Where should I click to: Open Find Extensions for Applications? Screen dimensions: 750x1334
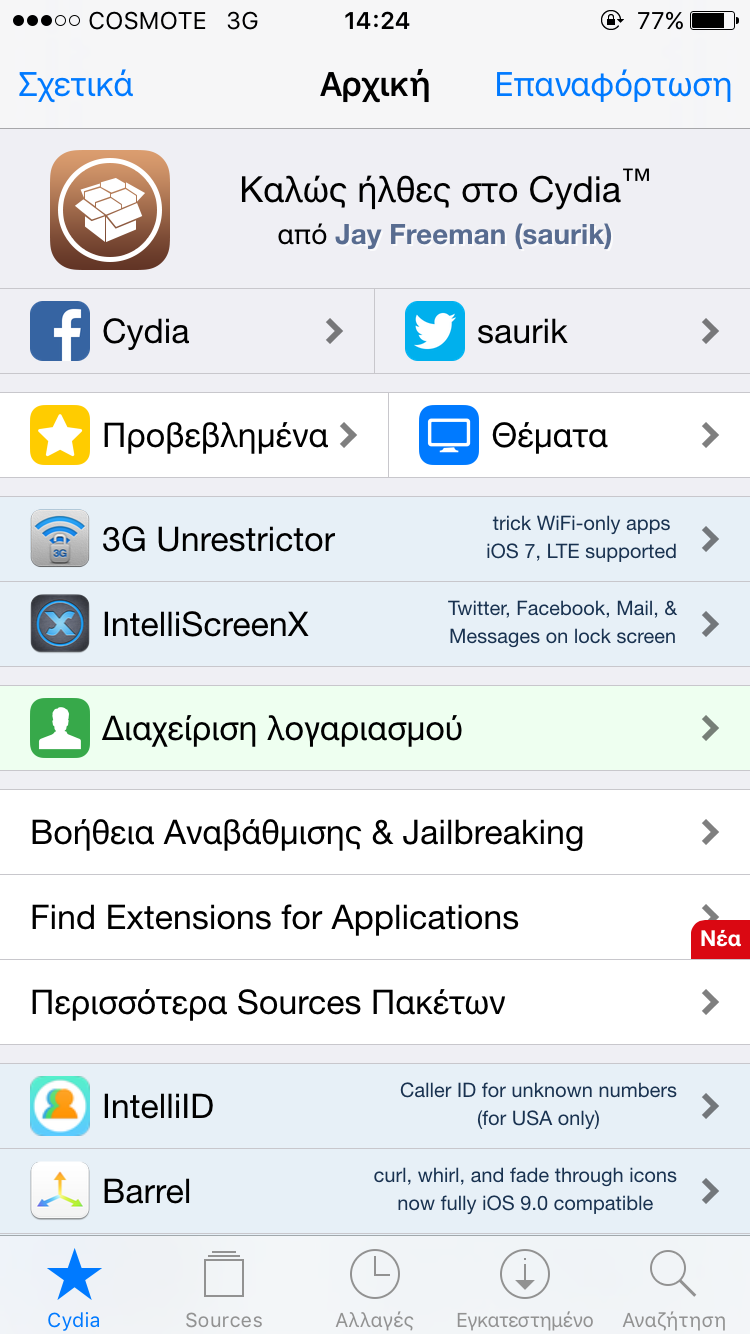375,917
